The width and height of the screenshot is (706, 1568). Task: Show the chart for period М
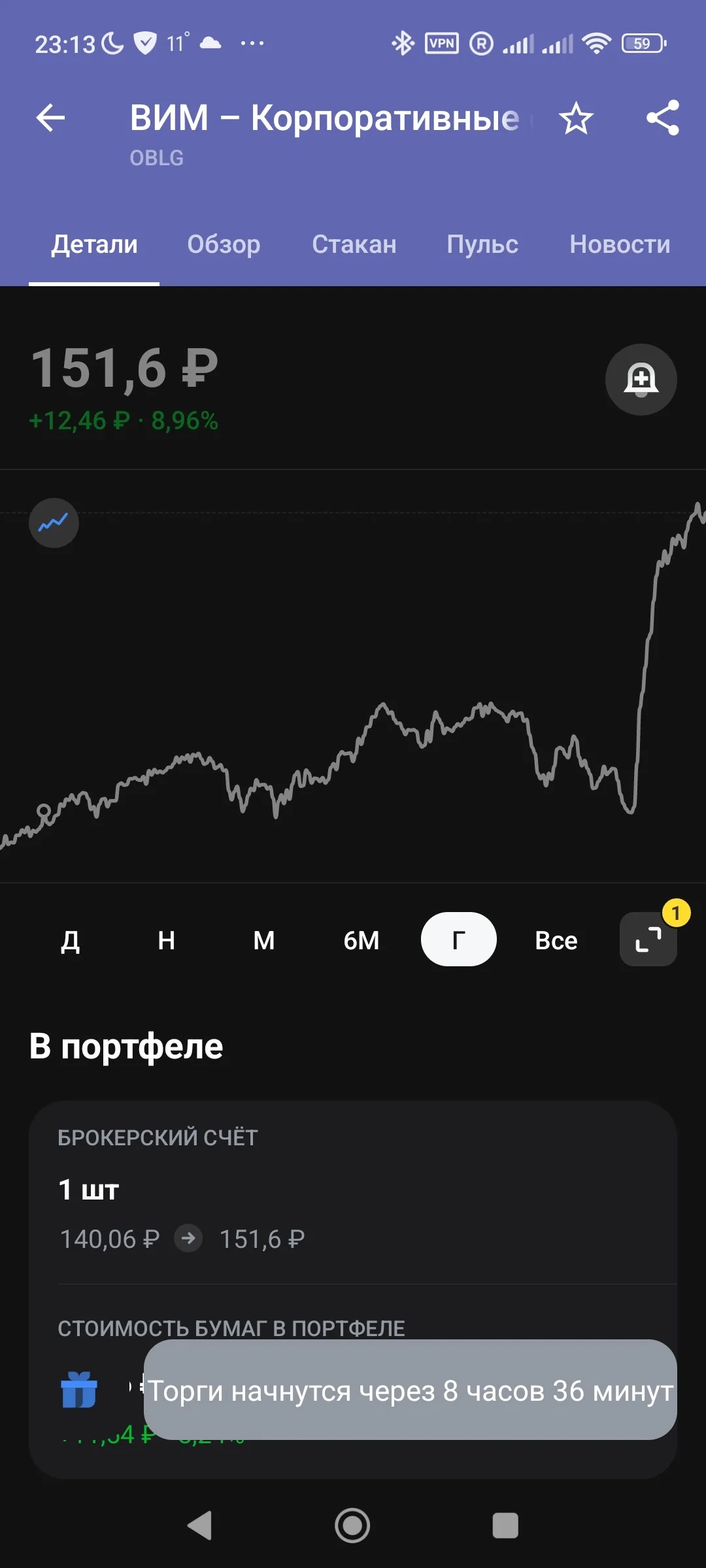[264, 940]
